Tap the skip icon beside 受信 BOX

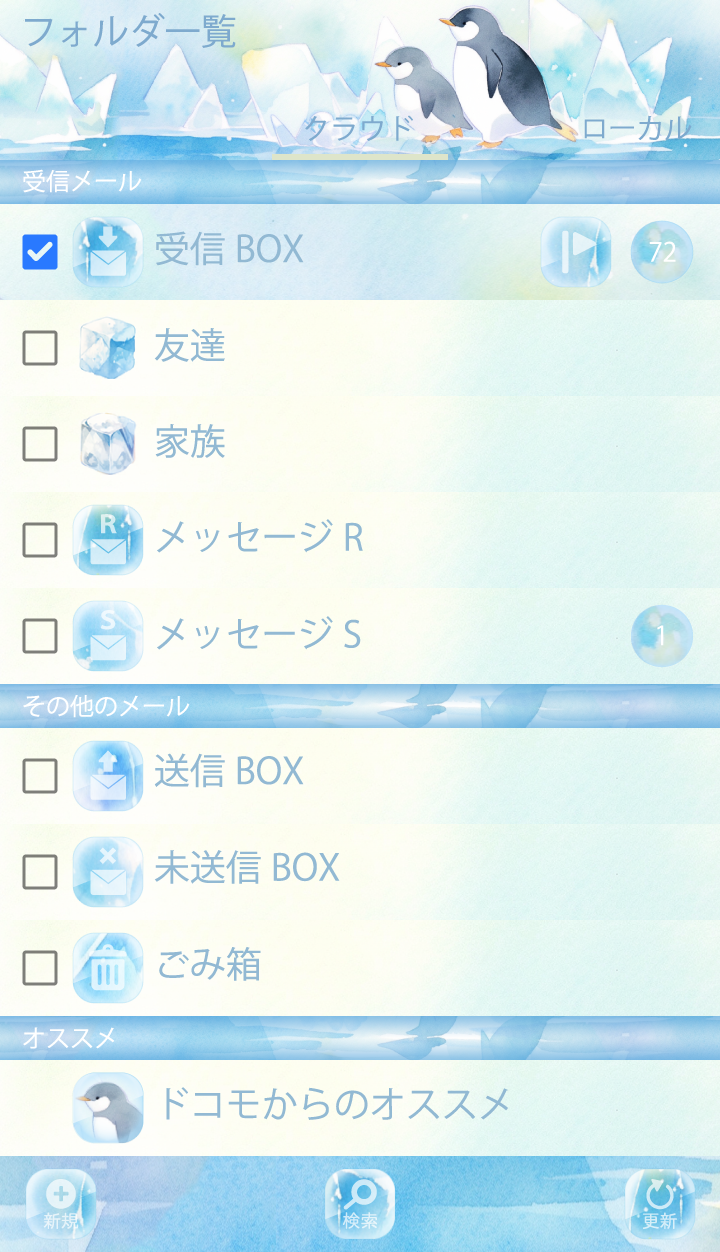(x=575, y=252)
